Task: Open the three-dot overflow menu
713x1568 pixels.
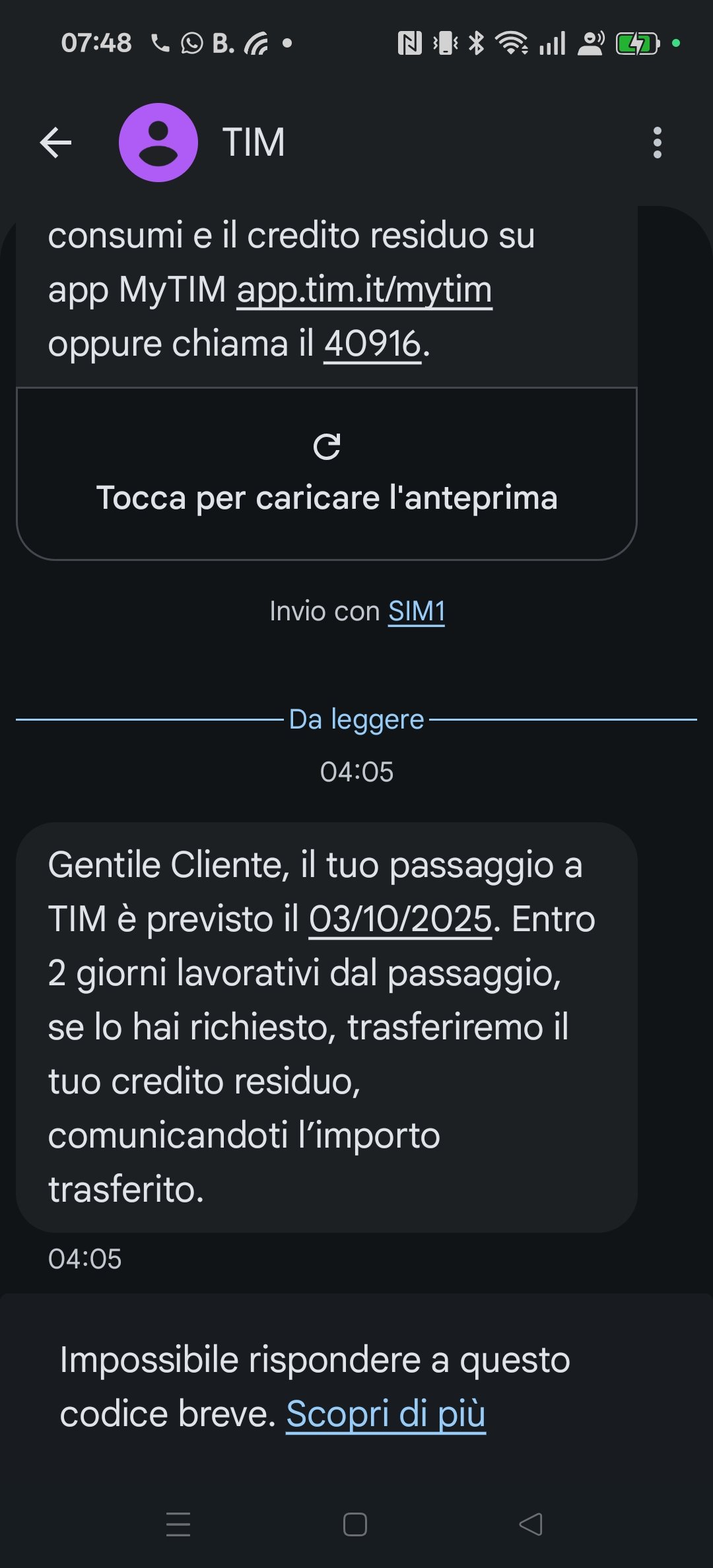Action: tap(657, 143)
